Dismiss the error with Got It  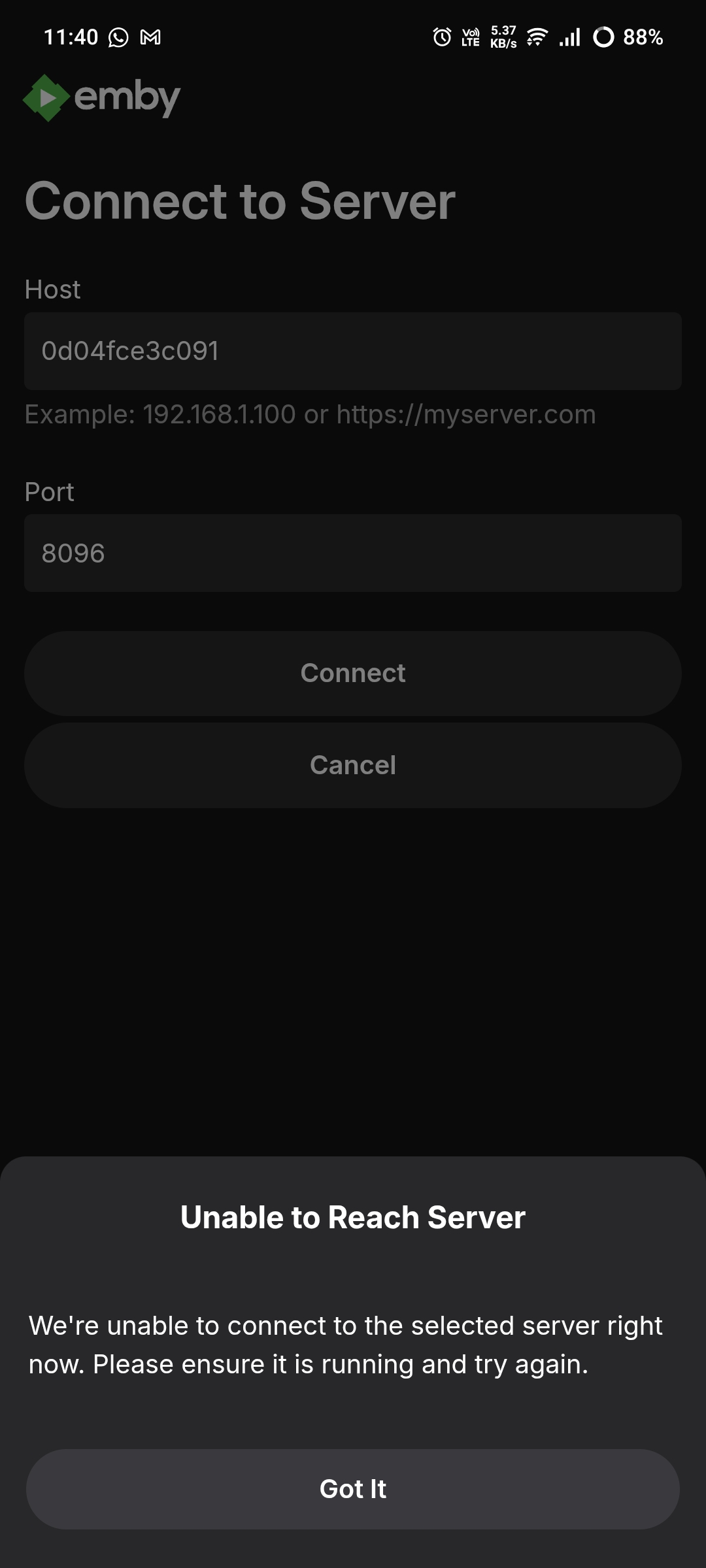click(353, 1489)
